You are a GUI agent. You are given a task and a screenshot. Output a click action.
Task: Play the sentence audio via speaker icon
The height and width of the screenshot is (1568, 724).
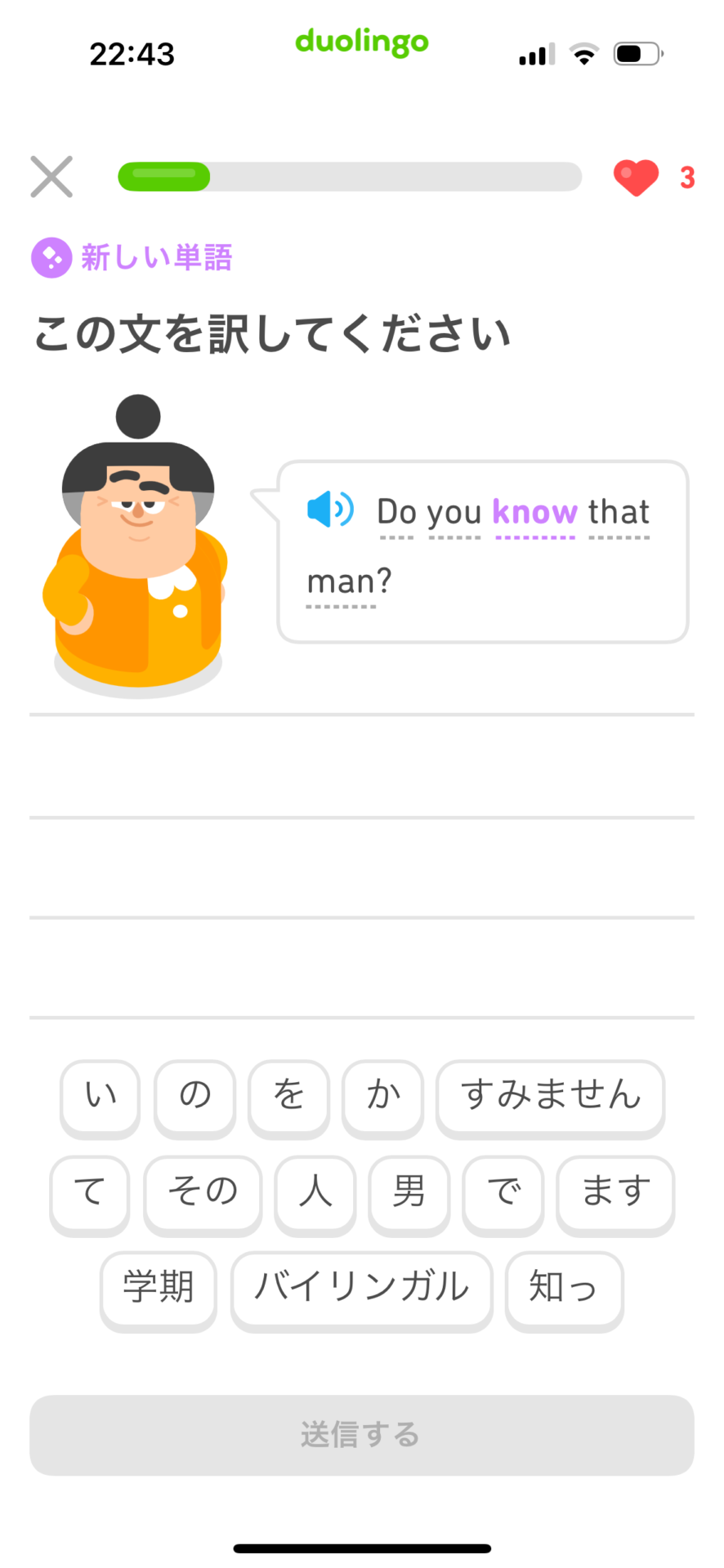tap(330, 509)
